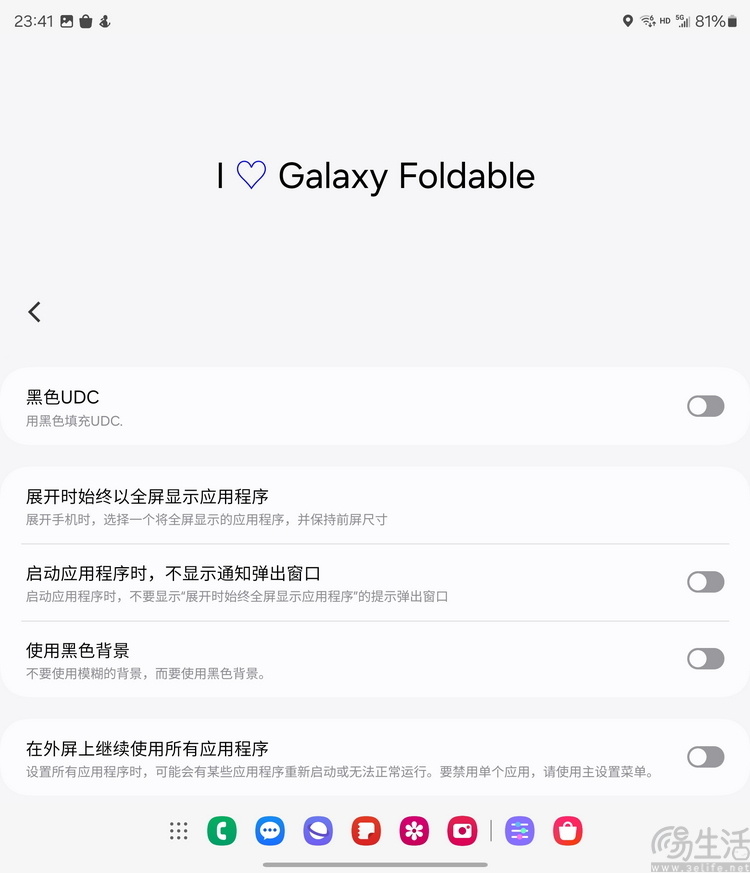Open the Gallery app
750x873 pixels.
(414, 831)
